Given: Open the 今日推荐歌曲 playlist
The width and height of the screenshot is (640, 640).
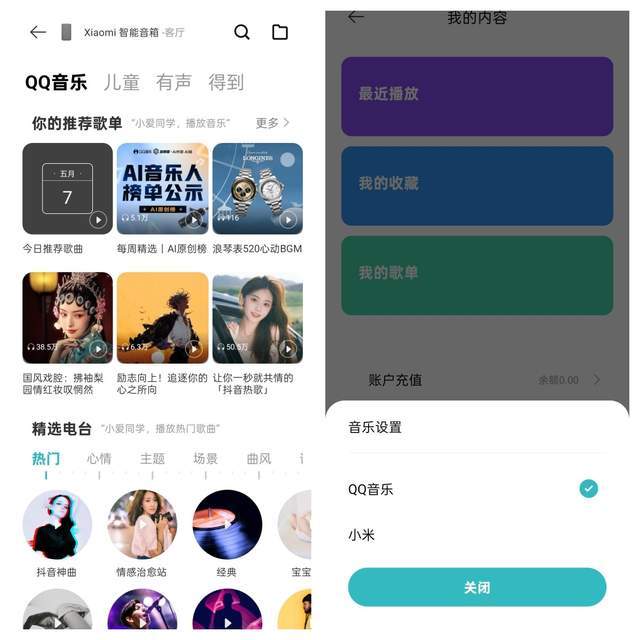Looking at the screenshot, I should click(67, 188).
